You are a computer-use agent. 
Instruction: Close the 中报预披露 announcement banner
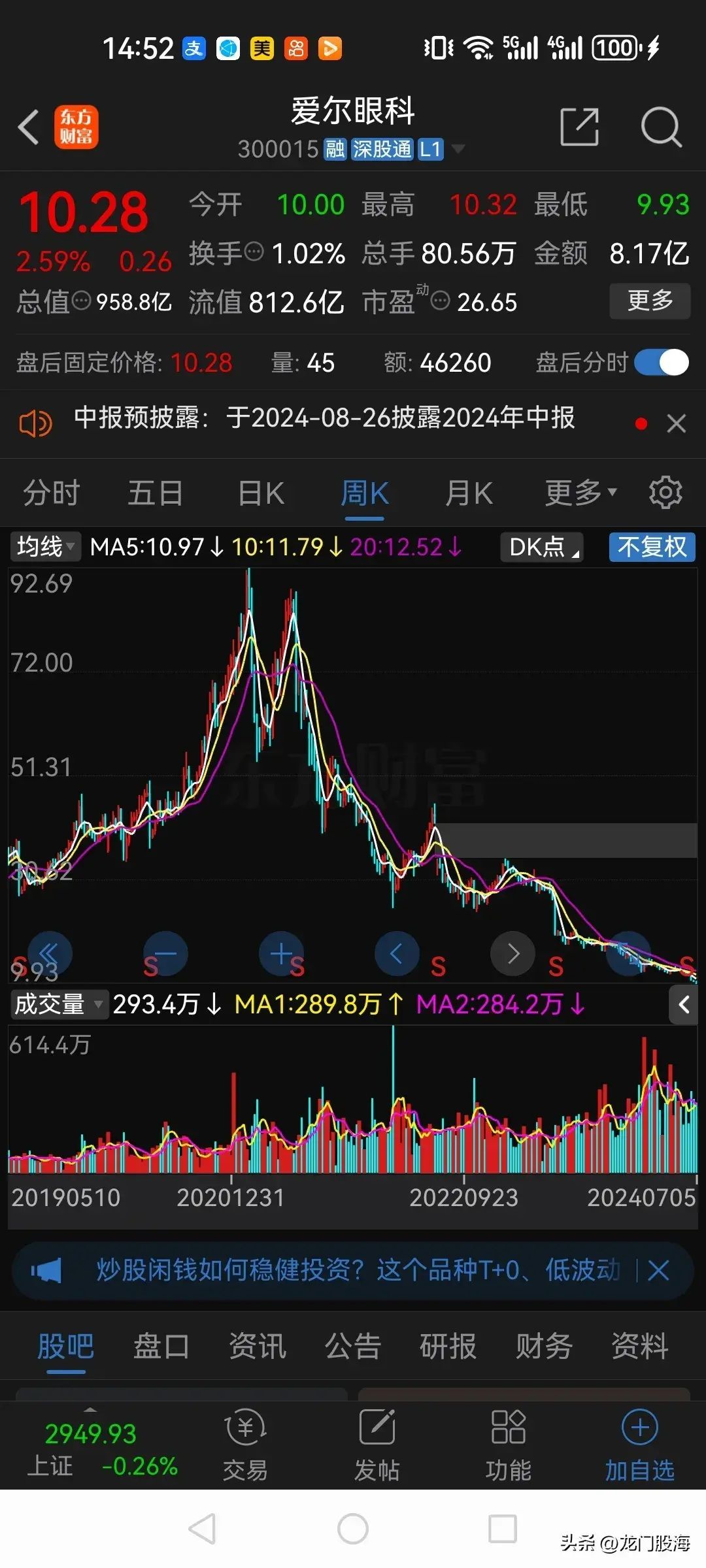[x=676, y=423]
